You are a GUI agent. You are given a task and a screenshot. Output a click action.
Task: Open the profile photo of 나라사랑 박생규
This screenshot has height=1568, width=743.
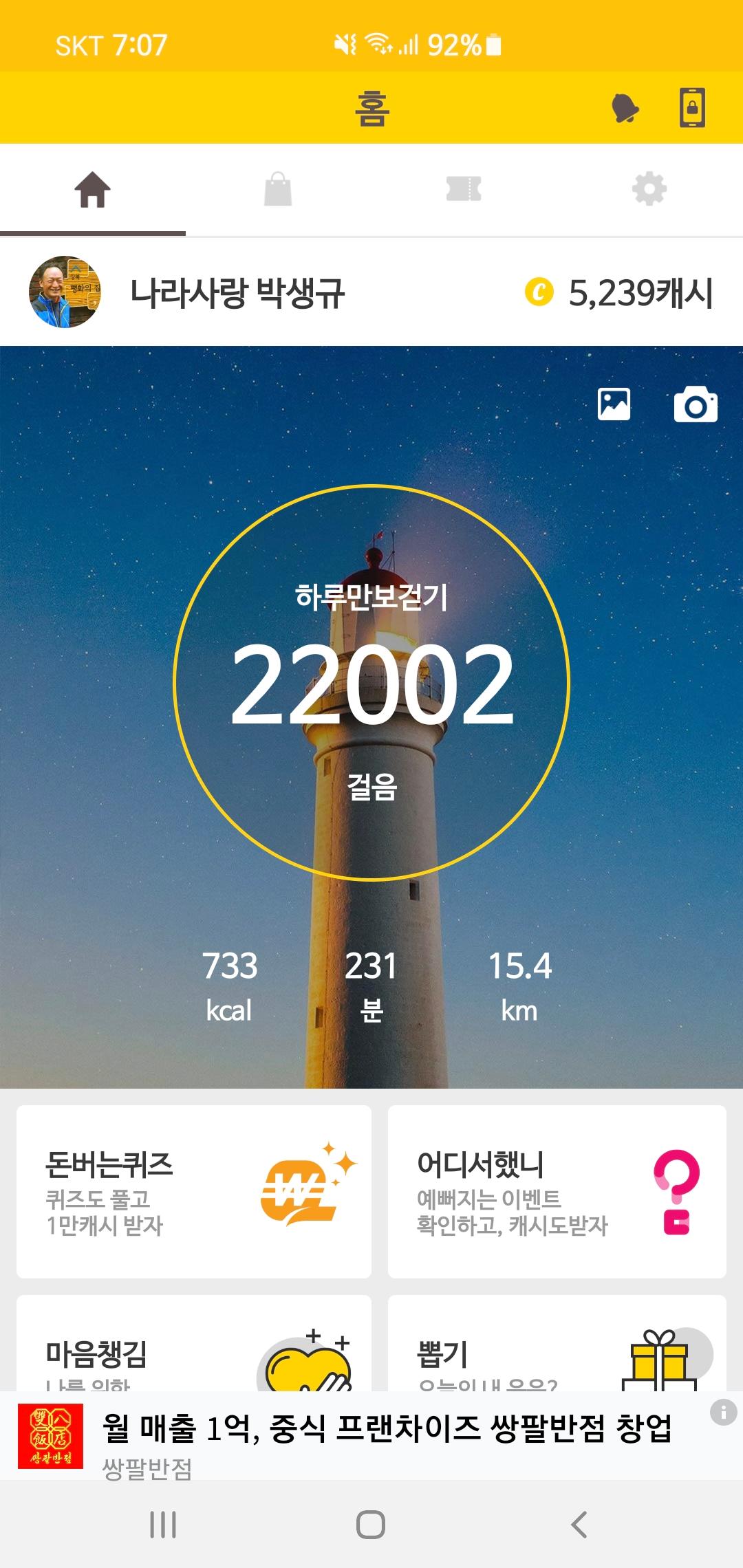click(x=65, y=292)
